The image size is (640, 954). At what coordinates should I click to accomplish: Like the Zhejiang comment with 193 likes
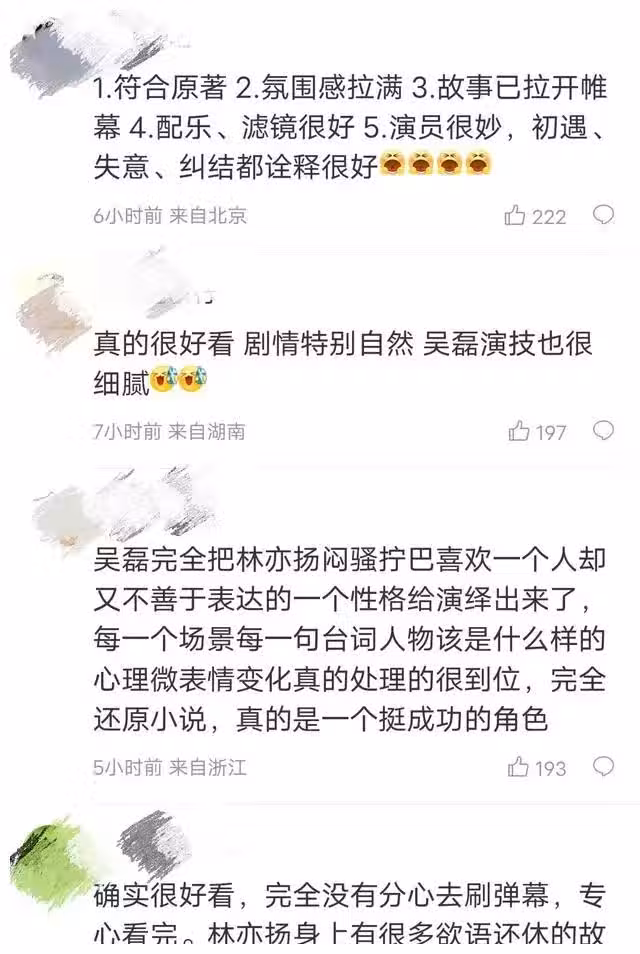pyautogui.click(x=519, y=767)
